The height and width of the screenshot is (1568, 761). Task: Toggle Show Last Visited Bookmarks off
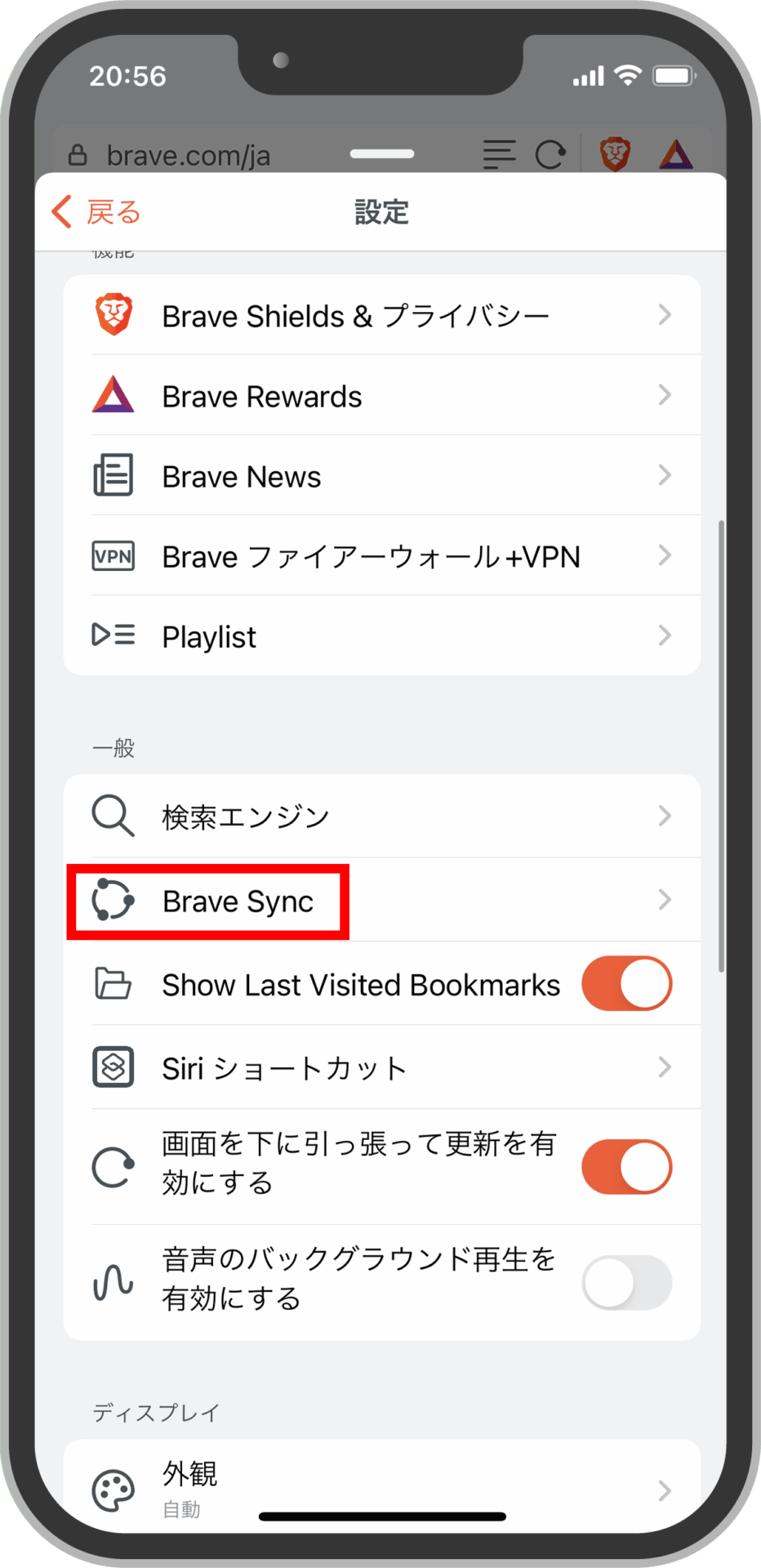click(626, 984)
